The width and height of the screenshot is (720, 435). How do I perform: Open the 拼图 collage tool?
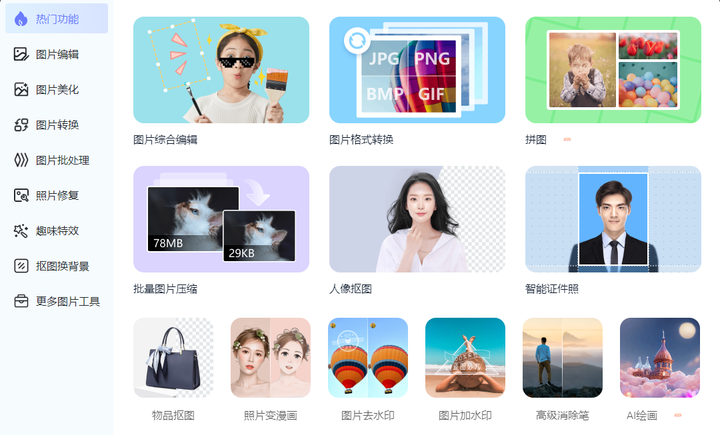point(613,70)
